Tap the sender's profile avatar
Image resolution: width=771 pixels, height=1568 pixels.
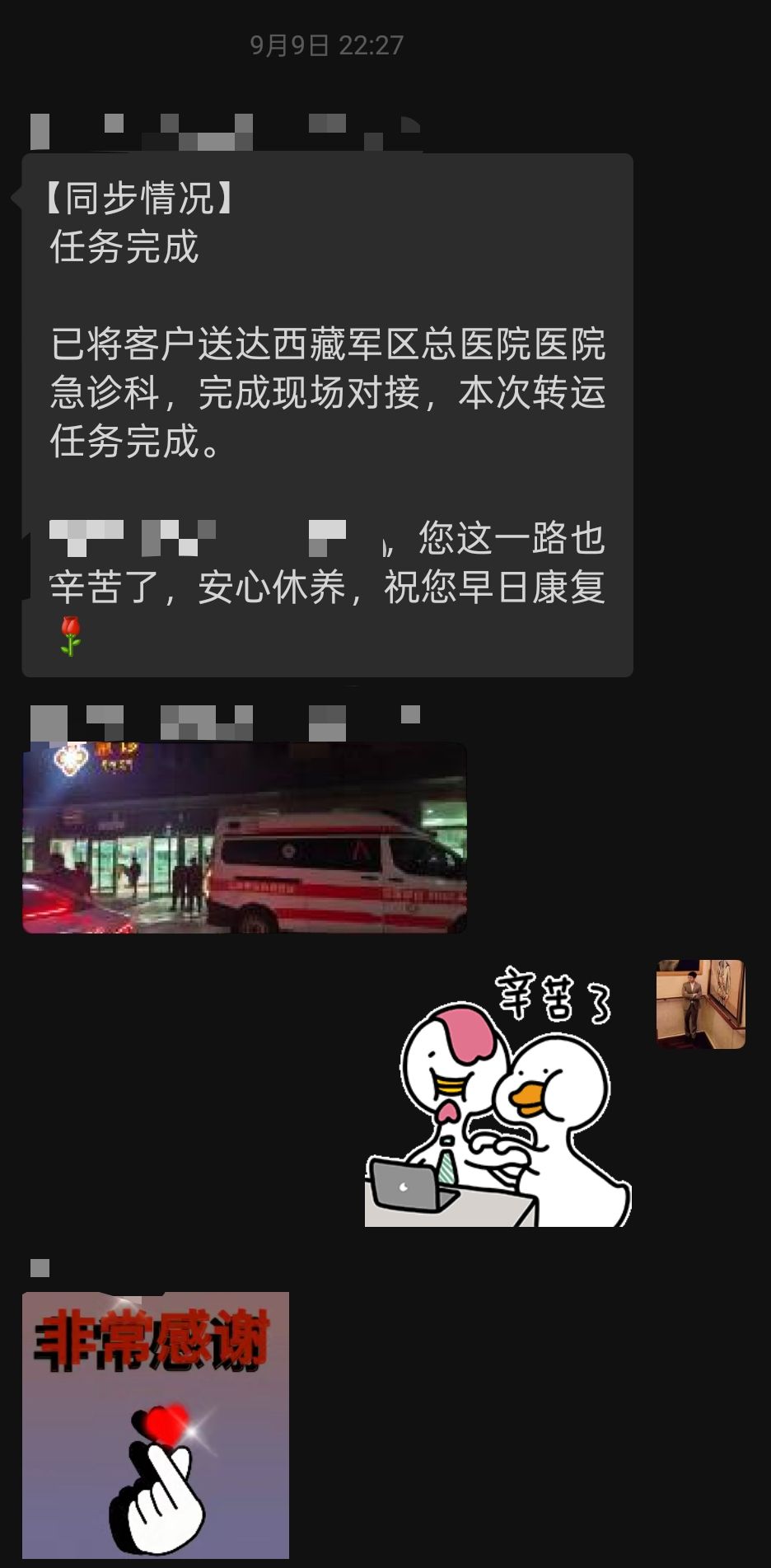(700, 1004)
